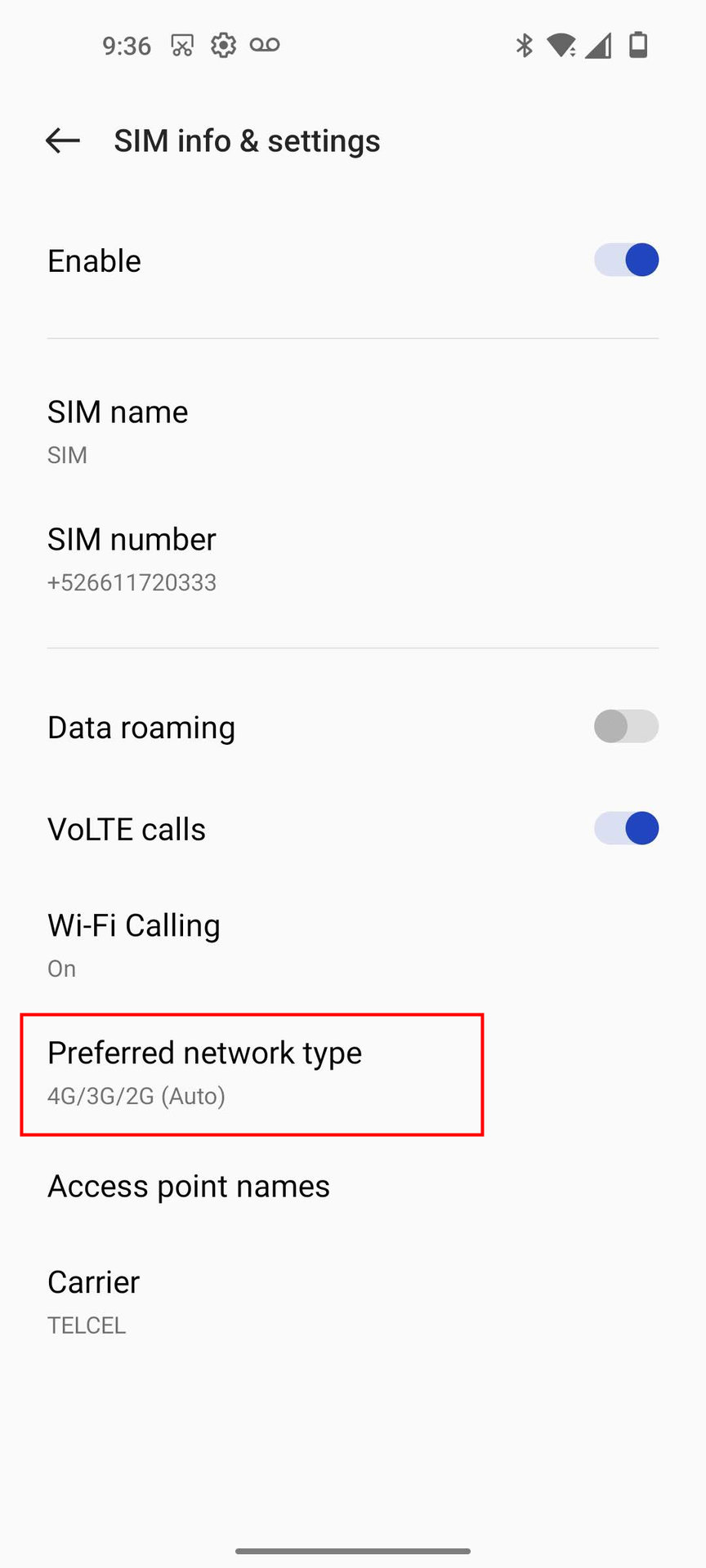Open Wi-Fi Calling settings
The image size is (706, 1568).
click(x=134, y=944)
